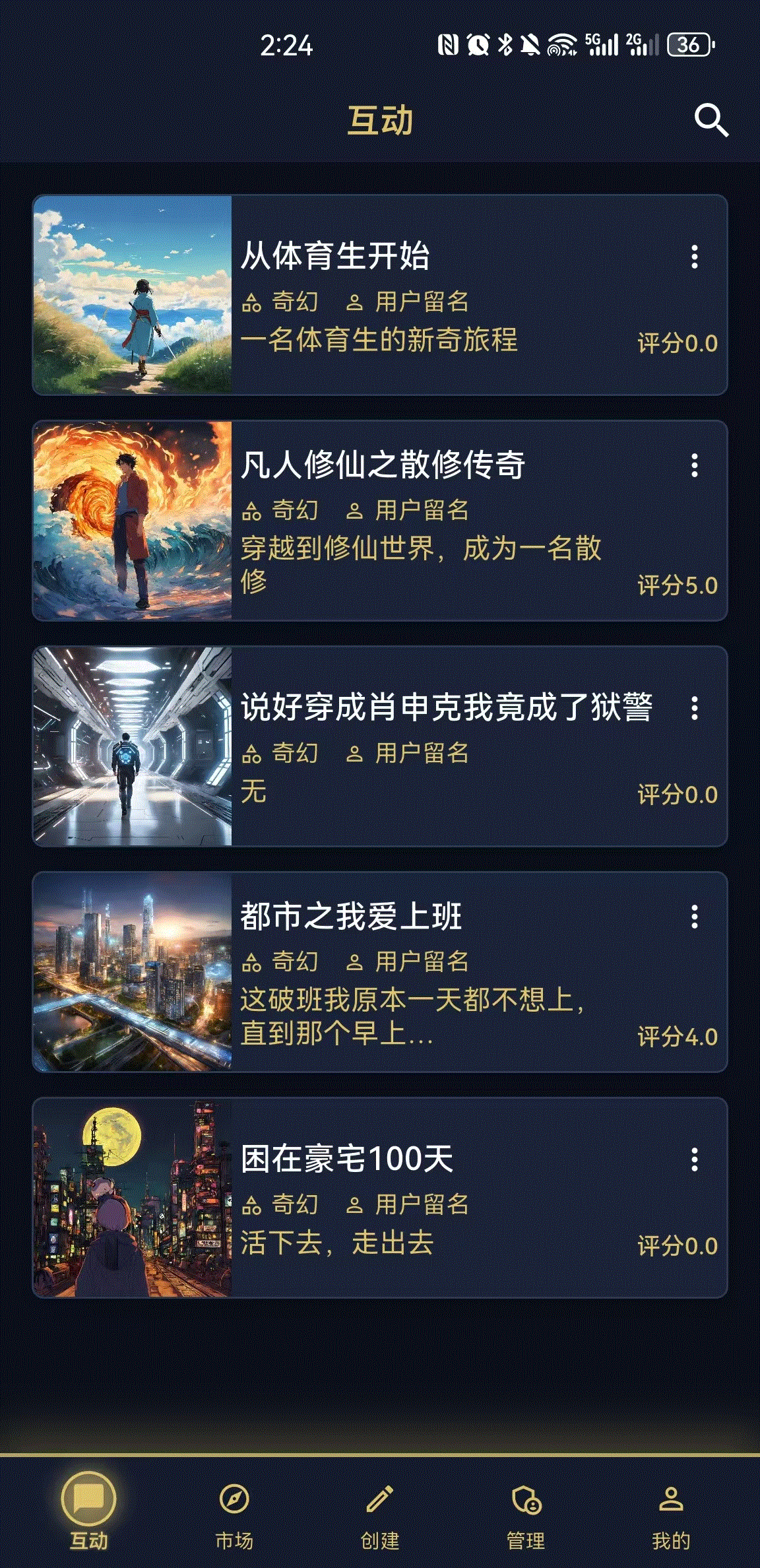Open options menu on 从体育生开始 card
Image resolution: width=760 pixels, height=1568 pixels.
695,257
